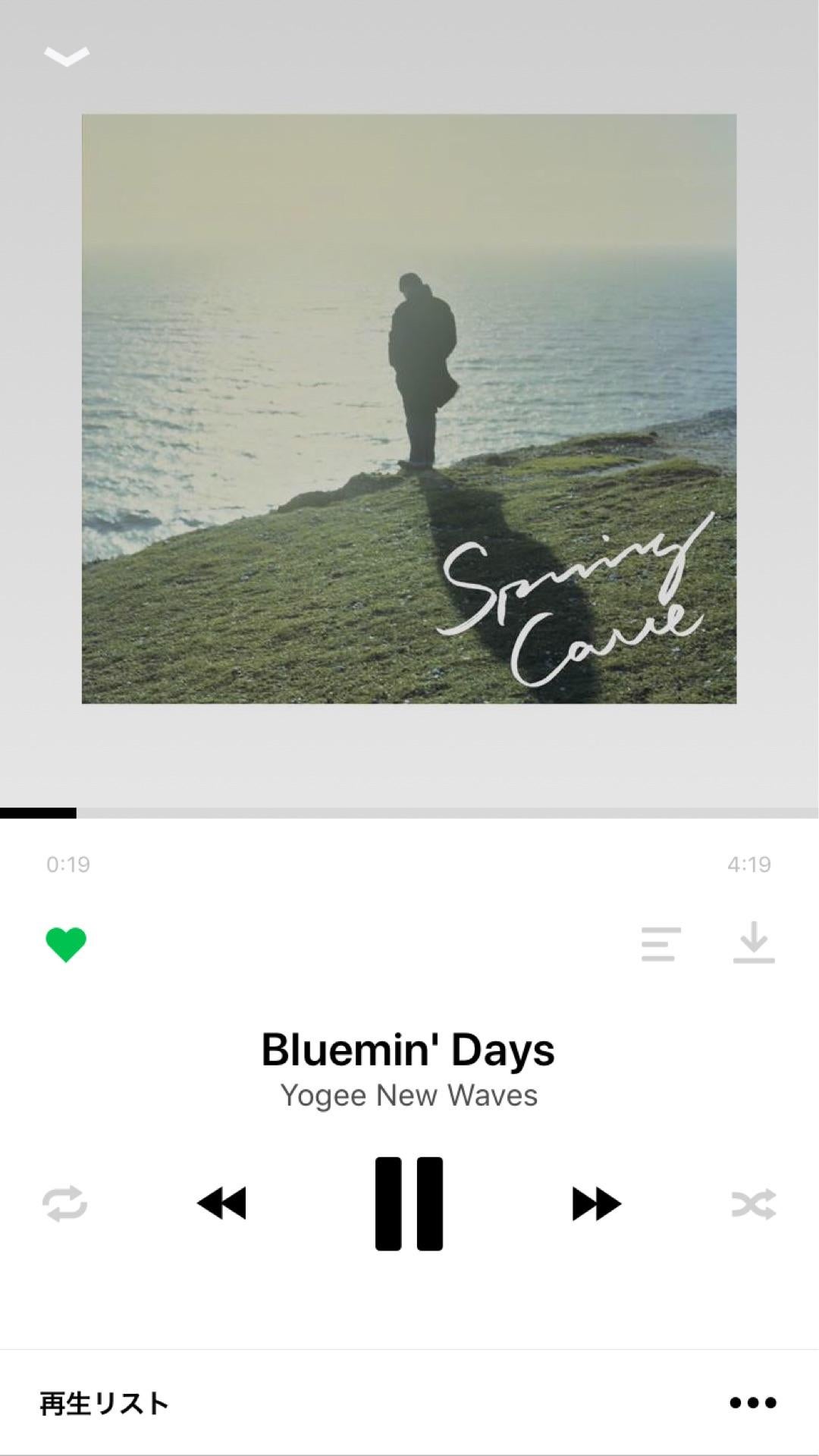Screen dimensions: 819x1456
Task: Show lyrics for the current song
Action: (661, 944)
